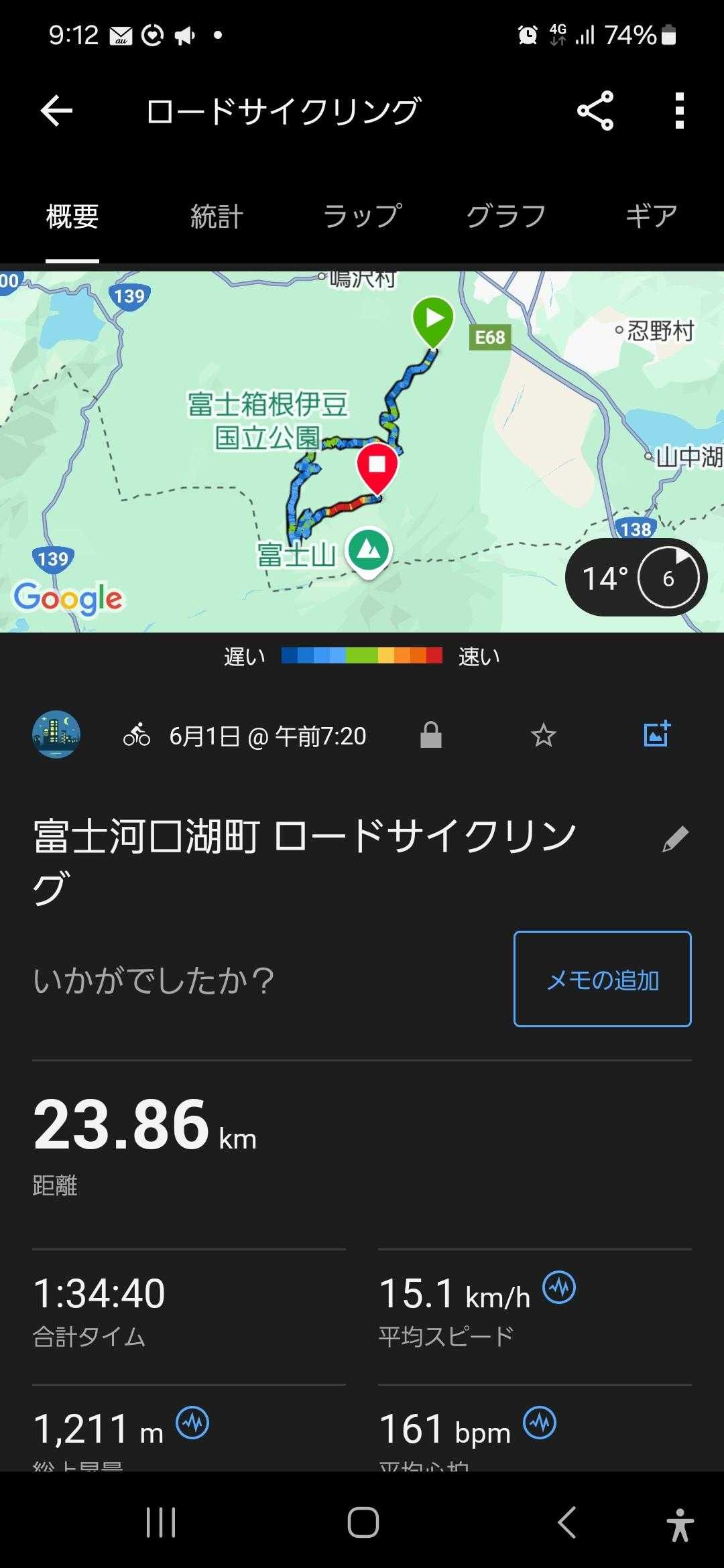Open insight icon beside 15.1 km/h
The width and height of the screenshot is (724, 1568).
[559, 1287]
